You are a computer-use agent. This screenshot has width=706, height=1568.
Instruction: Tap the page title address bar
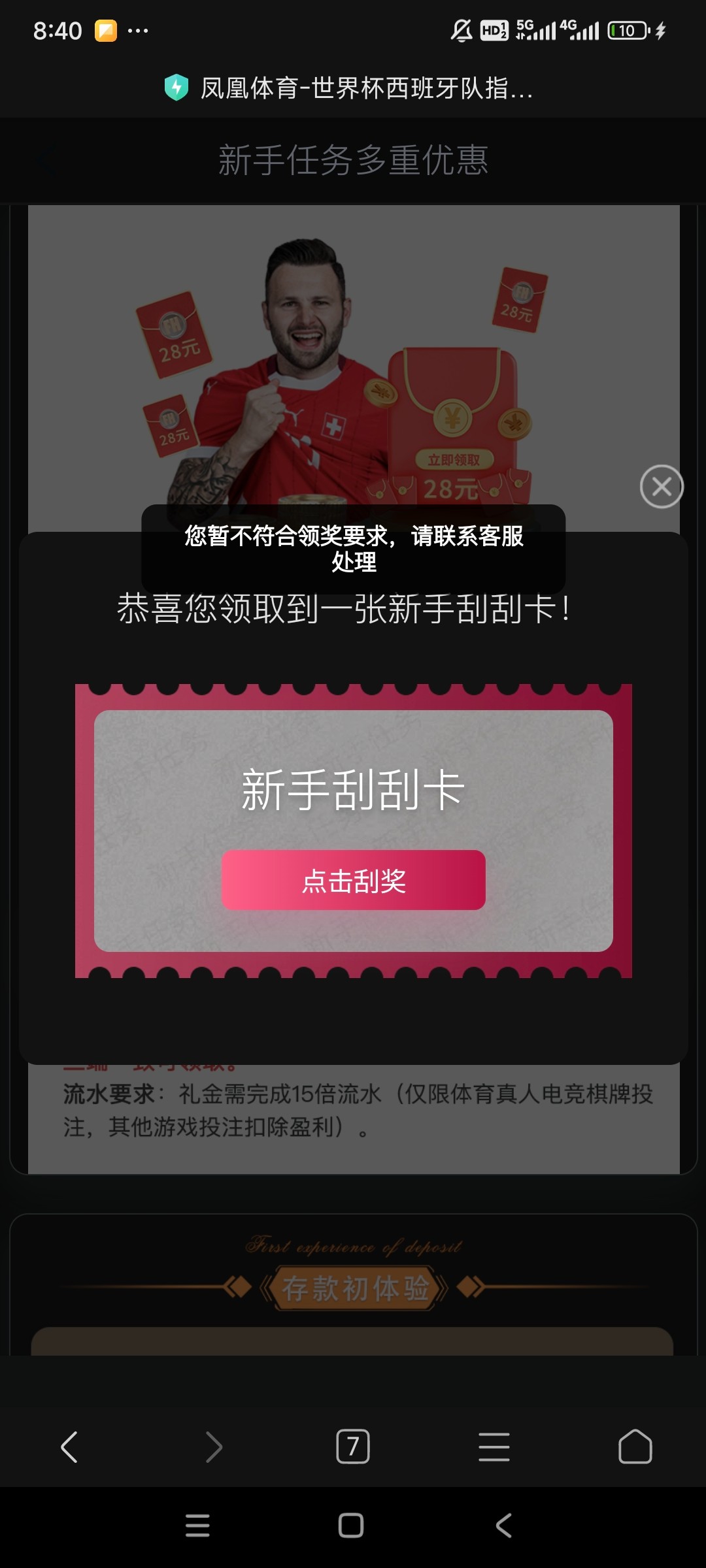[x=353, y=88]
